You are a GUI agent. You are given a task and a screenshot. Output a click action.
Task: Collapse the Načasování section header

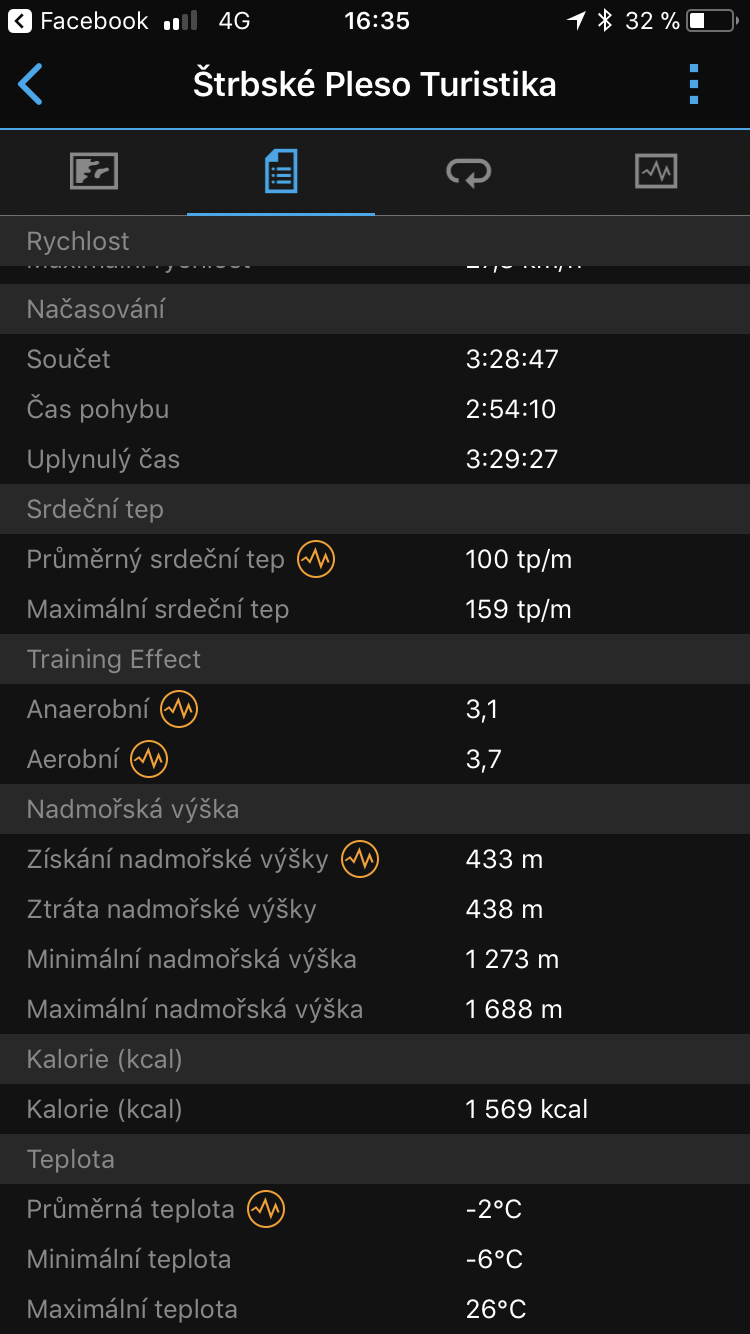tap(375, 309)
